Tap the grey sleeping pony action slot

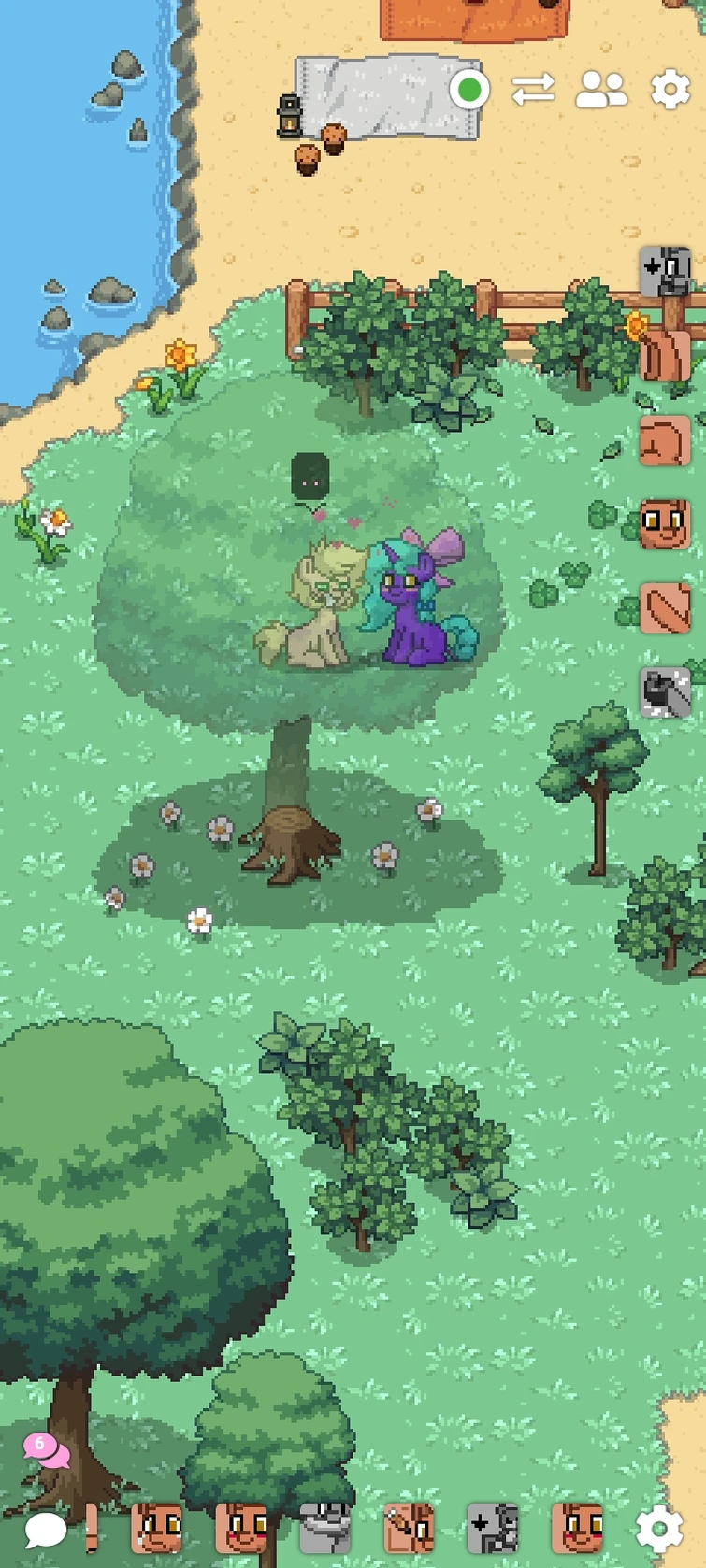324,1529
